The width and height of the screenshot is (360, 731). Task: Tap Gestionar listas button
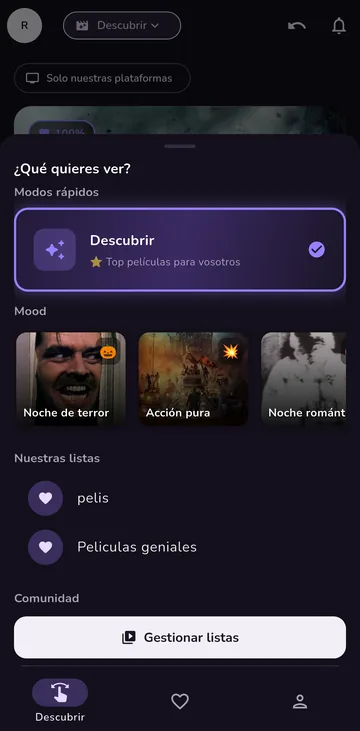coord(180,637)
